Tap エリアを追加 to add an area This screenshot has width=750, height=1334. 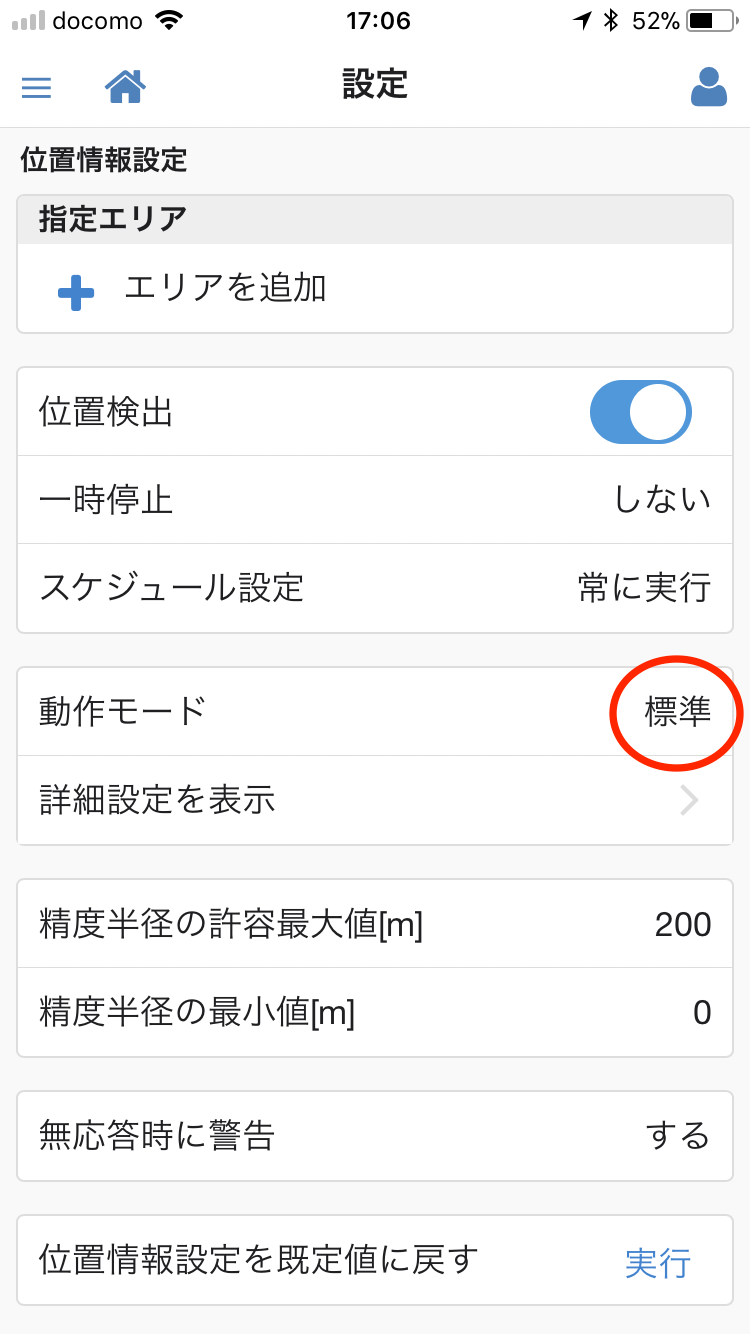225,289
